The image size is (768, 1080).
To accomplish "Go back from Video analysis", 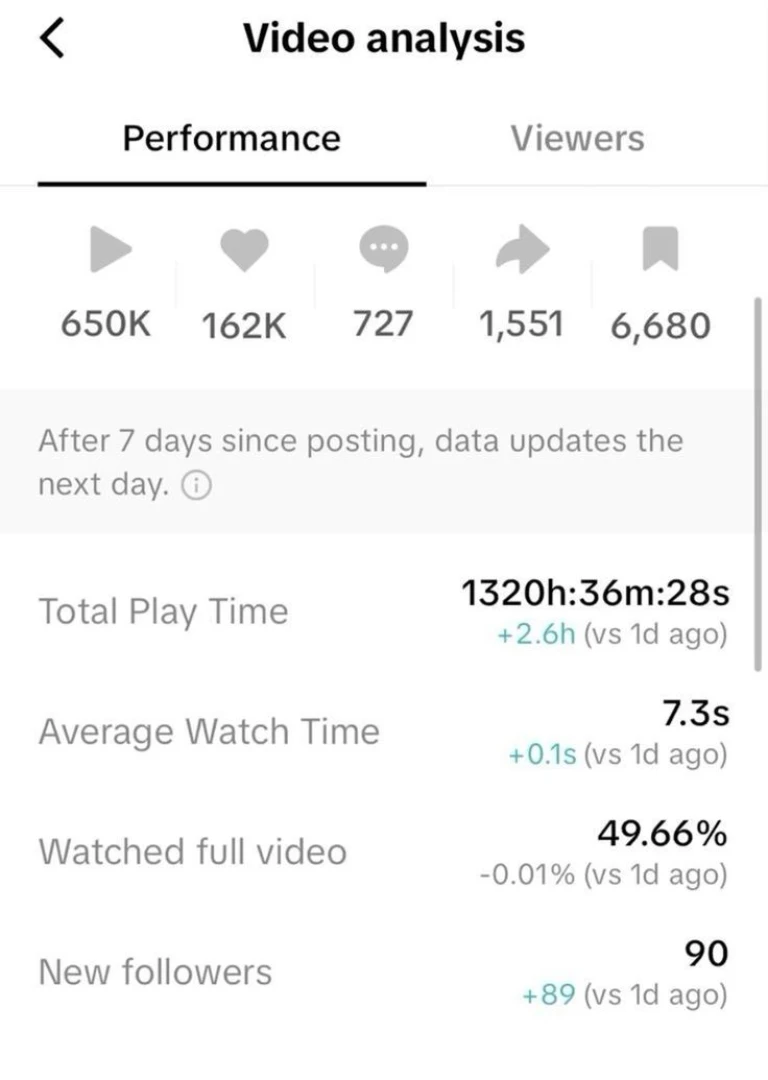I will (x=52, y=39).
